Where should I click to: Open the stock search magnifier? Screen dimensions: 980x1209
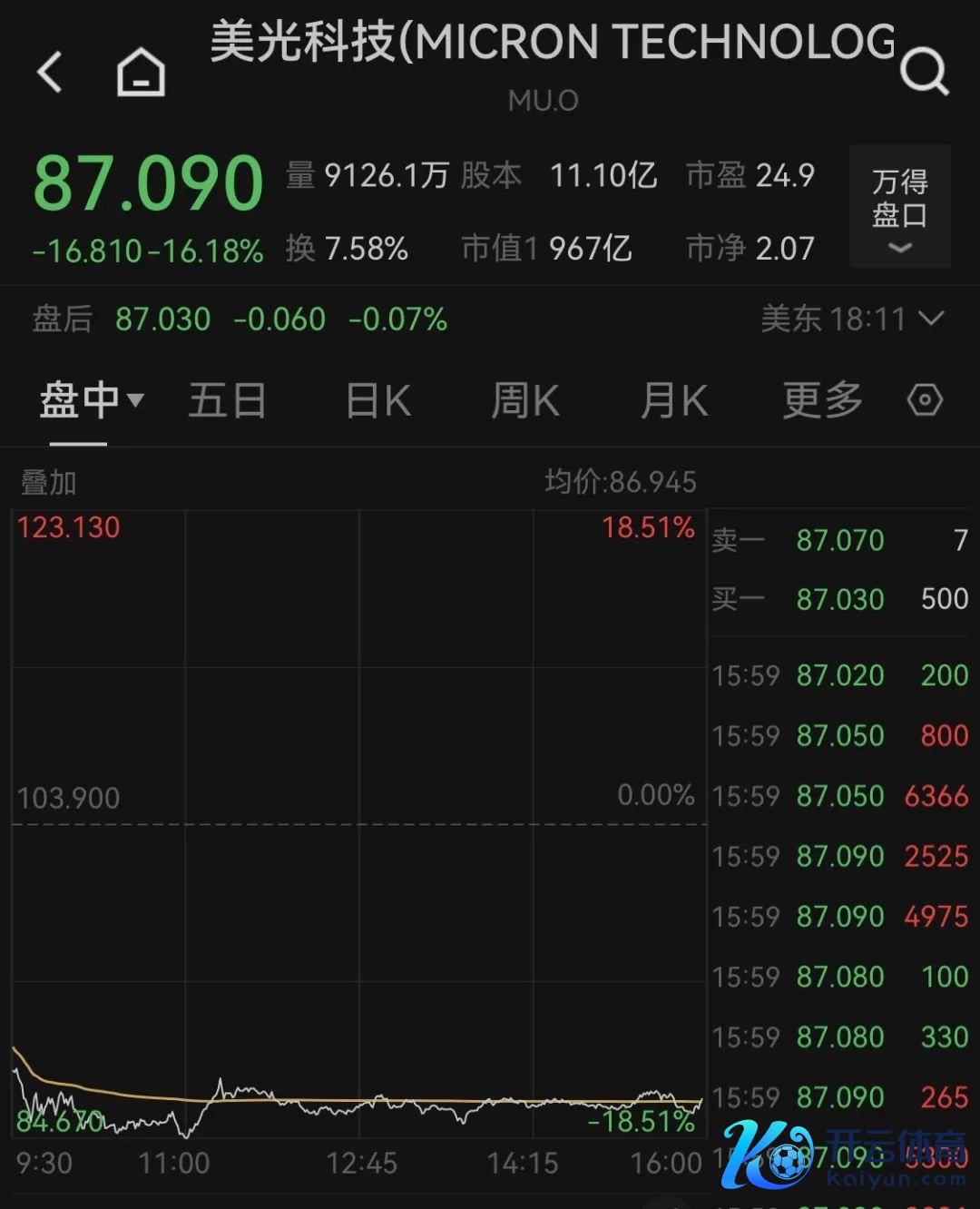point(924,72)
